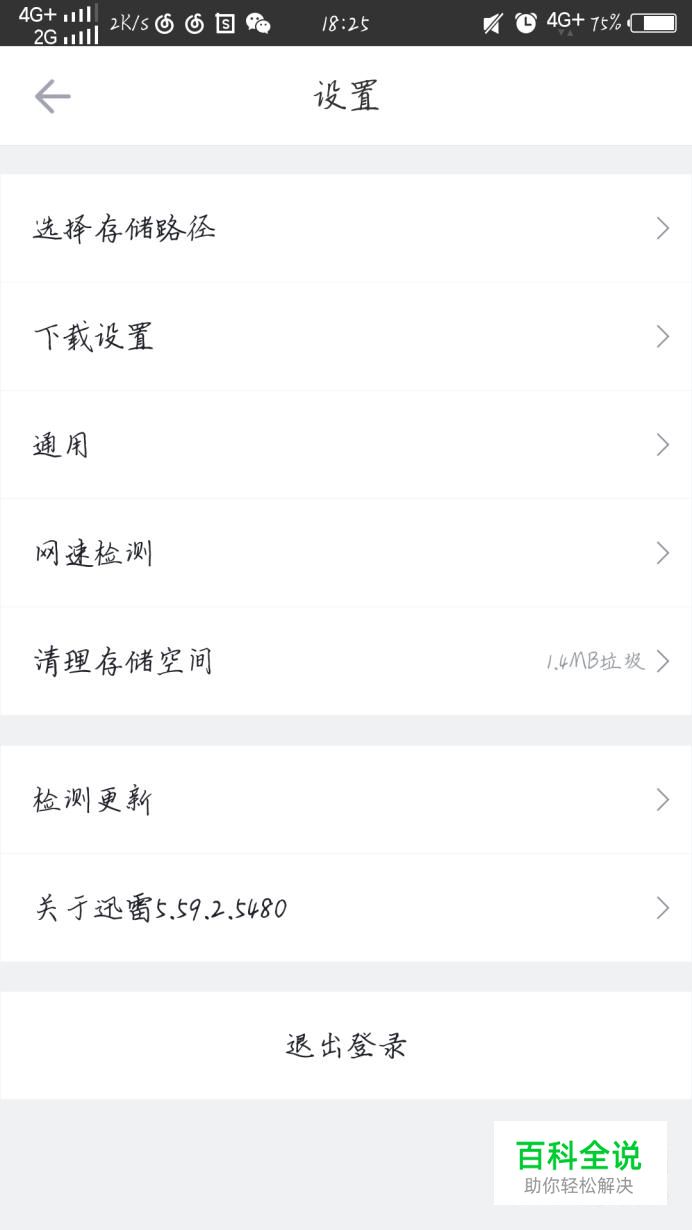Go back using the top-left arrow
Viewport: 692px width, 1230px height.
52,97
